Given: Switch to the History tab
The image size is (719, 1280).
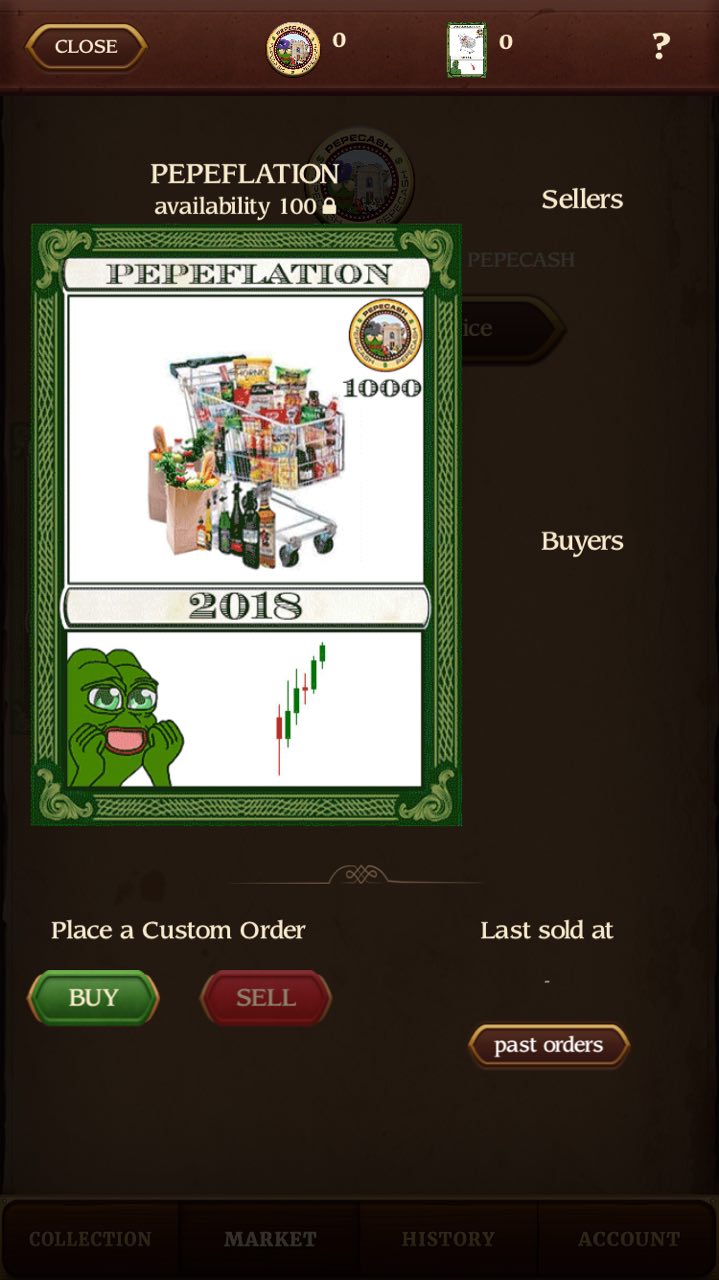Looking at the screenshot, I should pos(448,1239).
